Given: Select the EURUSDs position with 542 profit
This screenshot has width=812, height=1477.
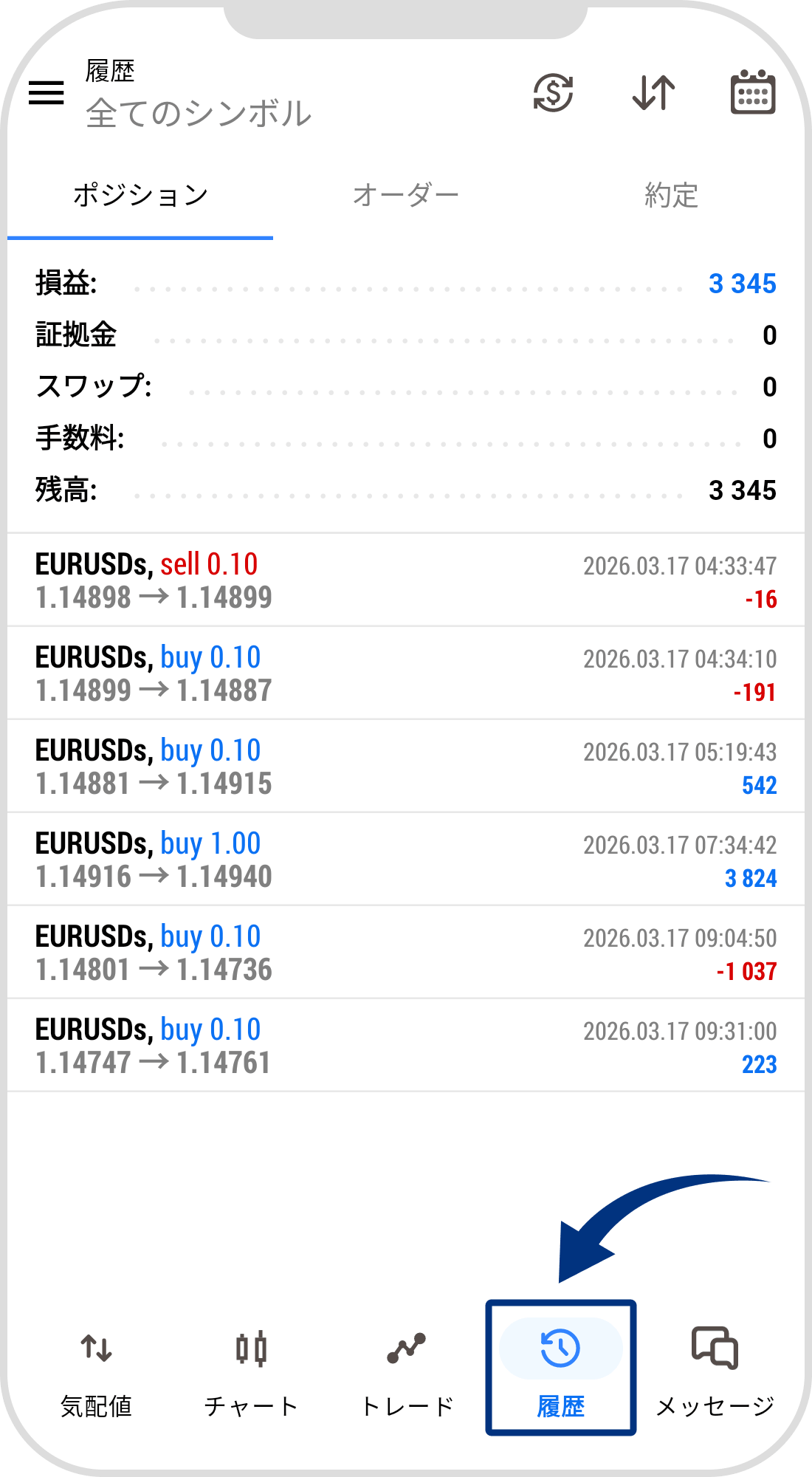Looking at the screenshot, I should (405, 767).
